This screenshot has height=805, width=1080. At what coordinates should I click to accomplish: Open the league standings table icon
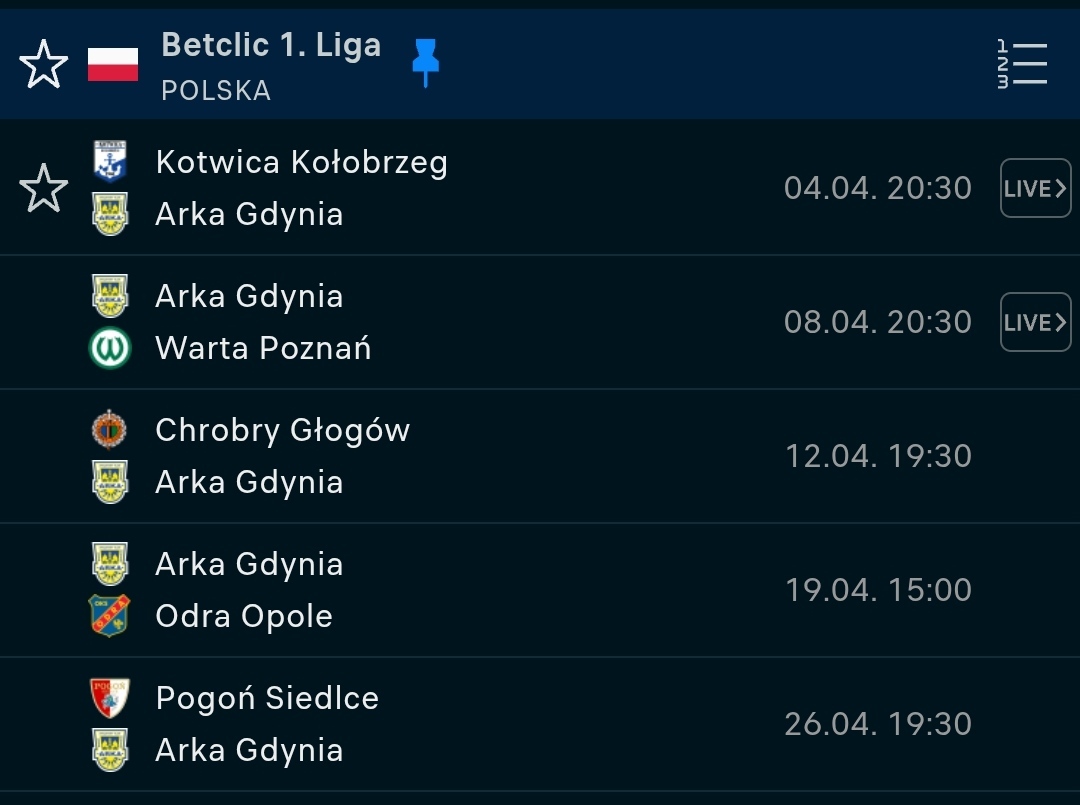pos(1022,65)
